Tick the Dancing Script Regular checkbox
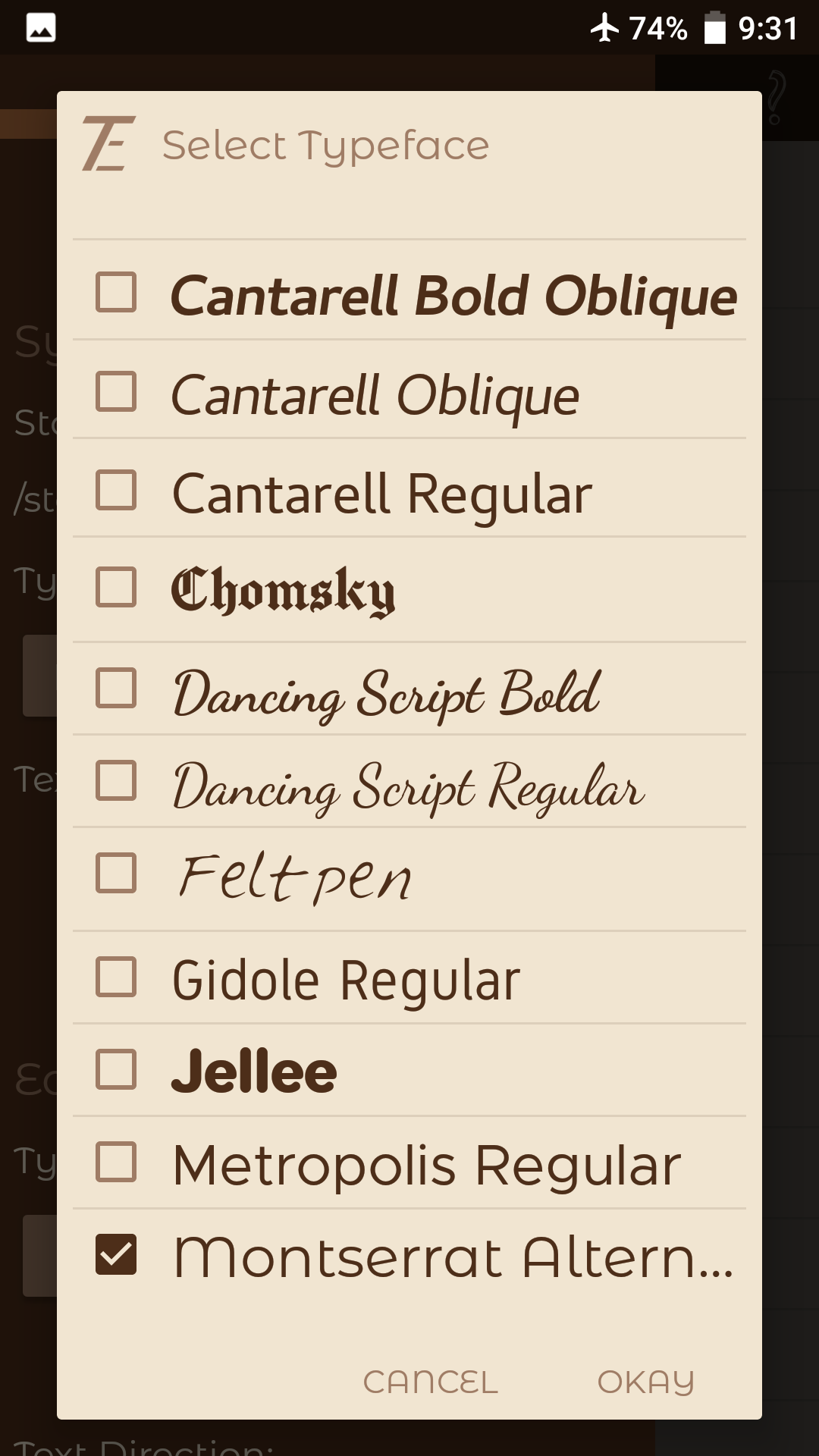This screenshot has height=1456, width=819. point(409,781)
